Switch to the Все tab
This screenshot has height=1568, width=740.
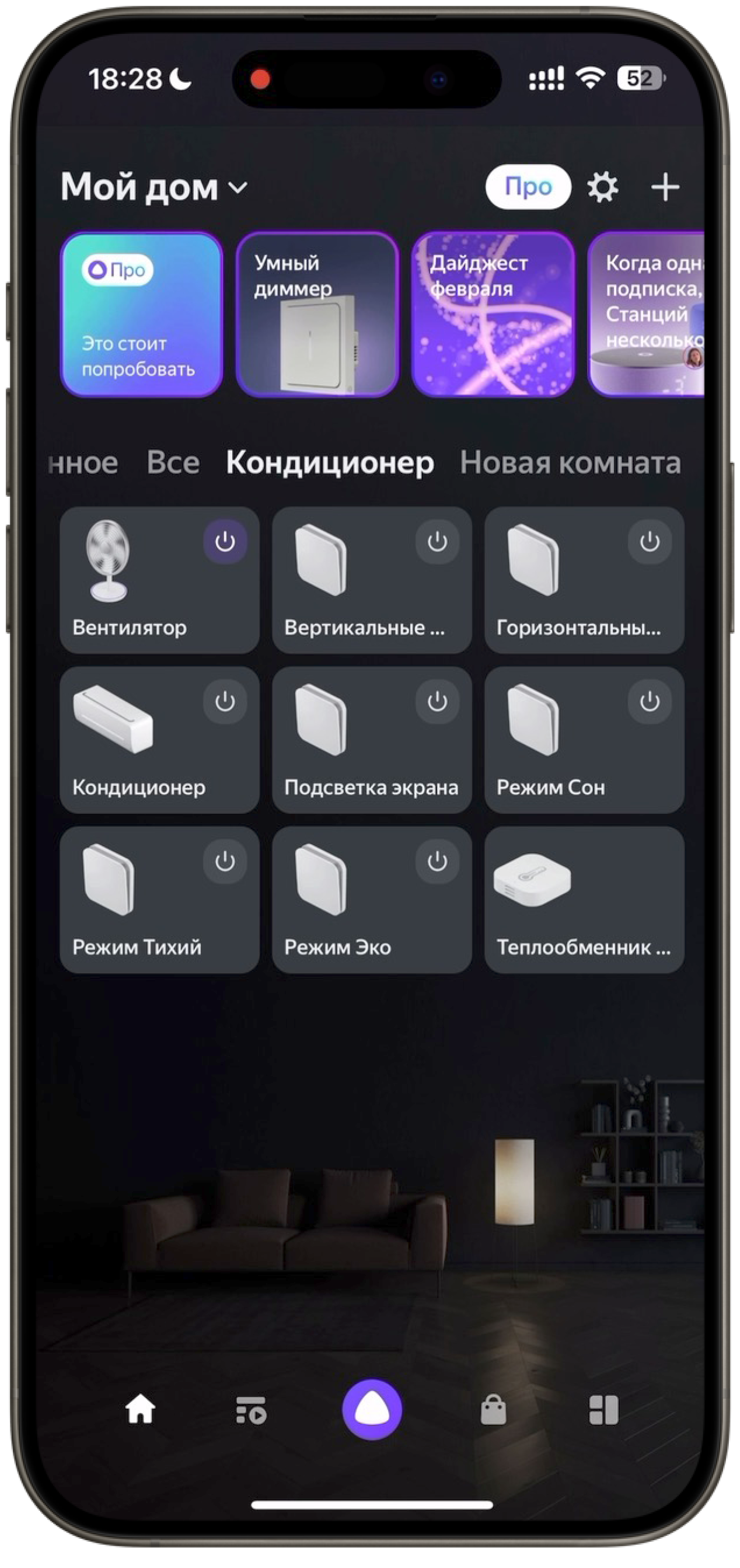coord(173,462)
